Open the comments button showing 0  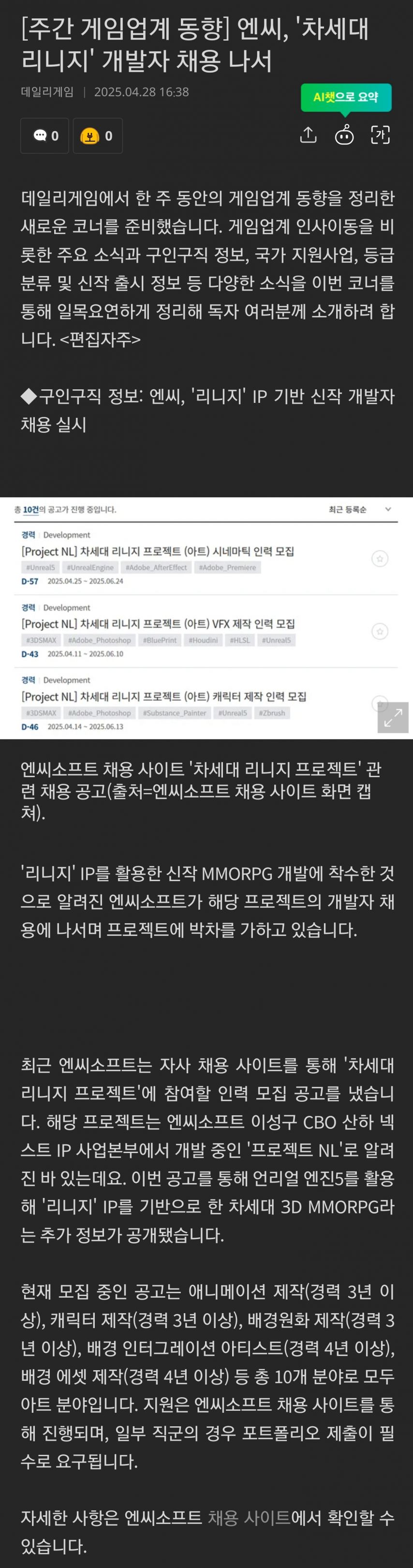pos(45,136)
